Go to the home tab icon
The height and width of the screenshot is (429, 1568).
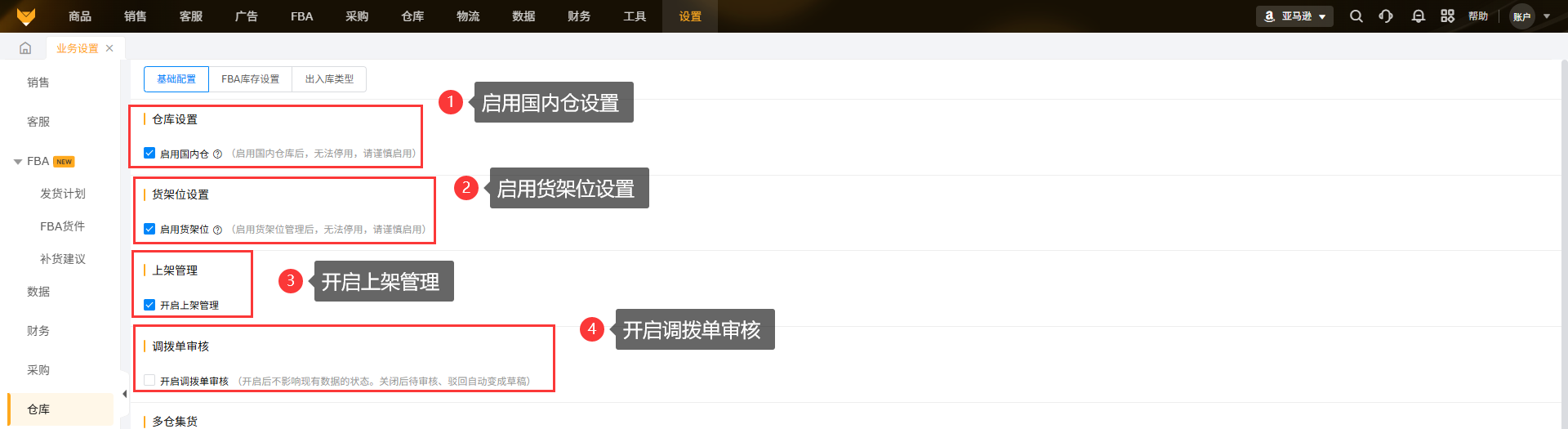tap(25, 48)
